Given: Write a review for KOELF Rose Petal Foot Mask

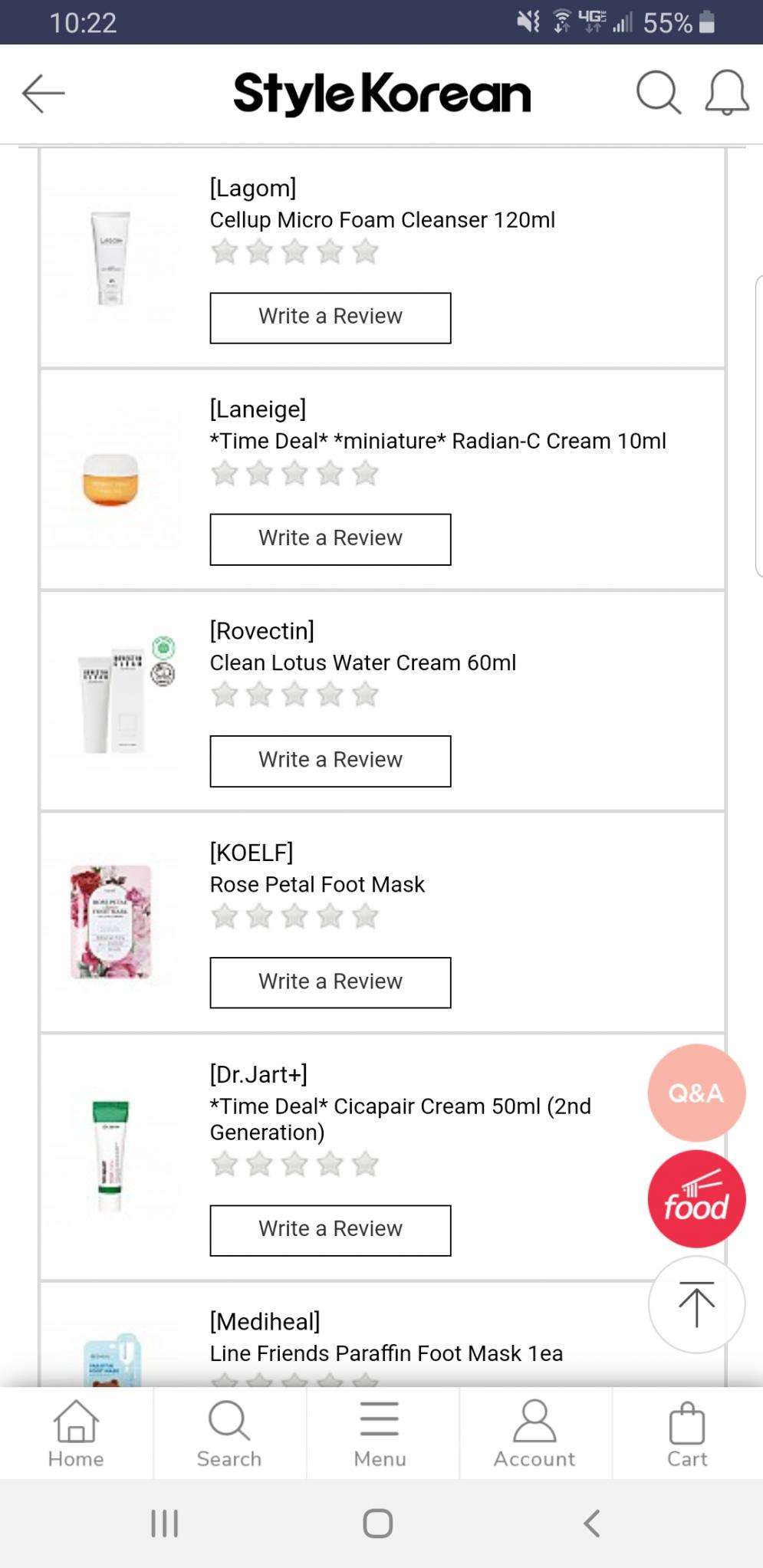Looking at the screenshot, I should click(x=331, y=982).
